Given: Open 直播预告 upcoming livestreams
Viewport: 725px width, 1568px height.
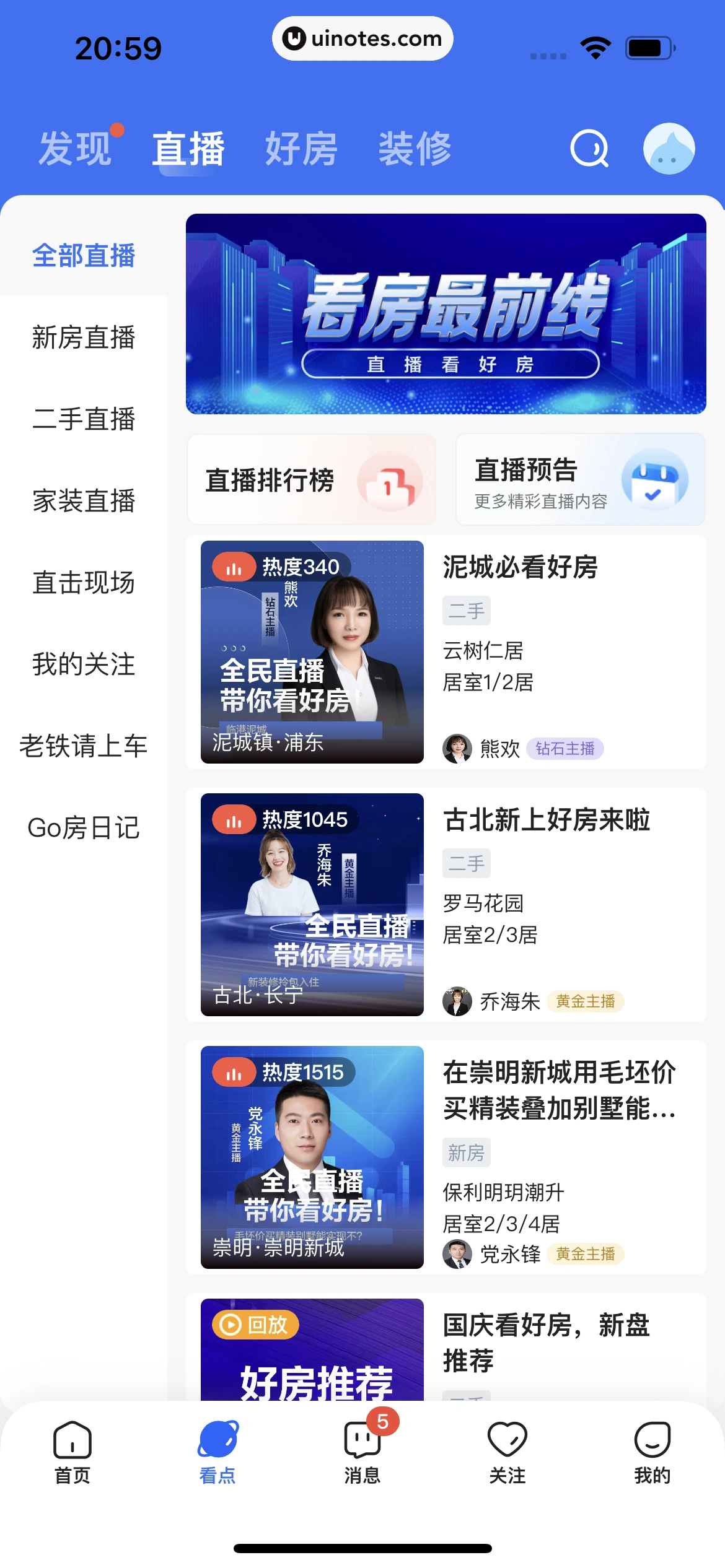Looking at the screenshot, I should [580, 480].
